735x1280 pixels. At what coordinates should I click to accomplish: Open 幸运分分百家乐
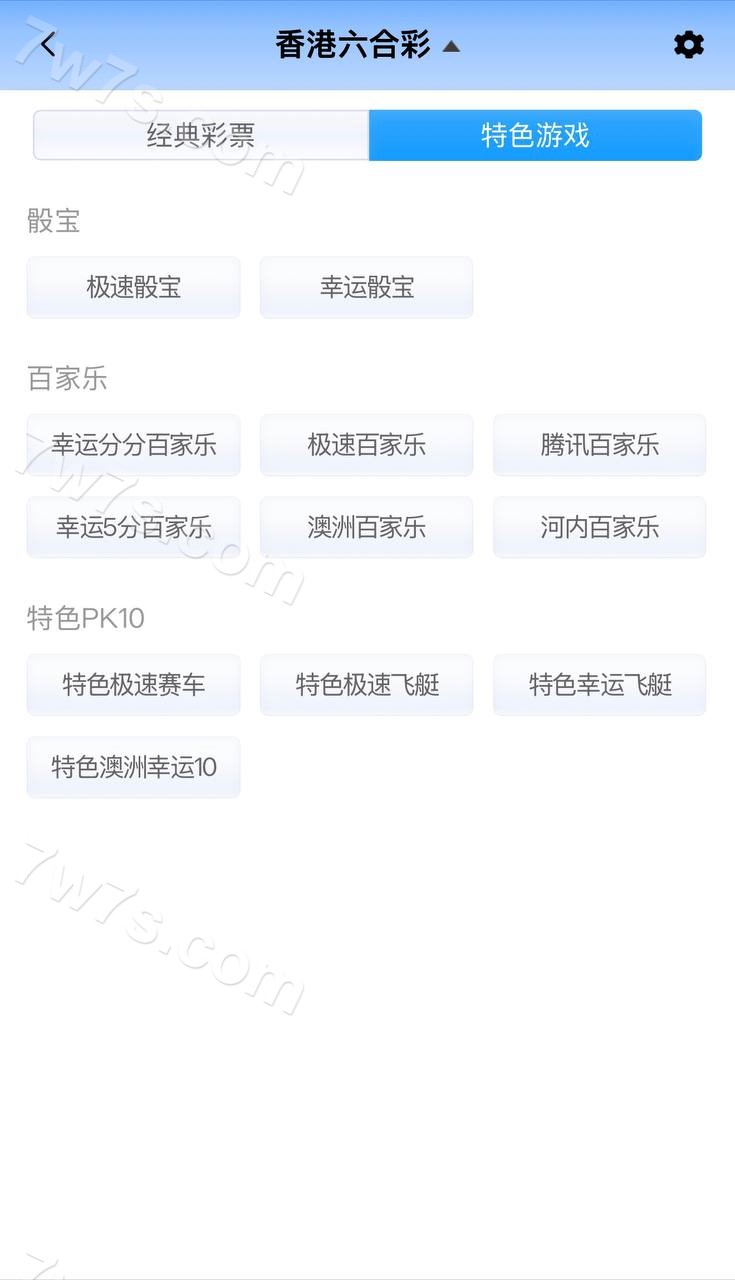(x=133, y=445)
